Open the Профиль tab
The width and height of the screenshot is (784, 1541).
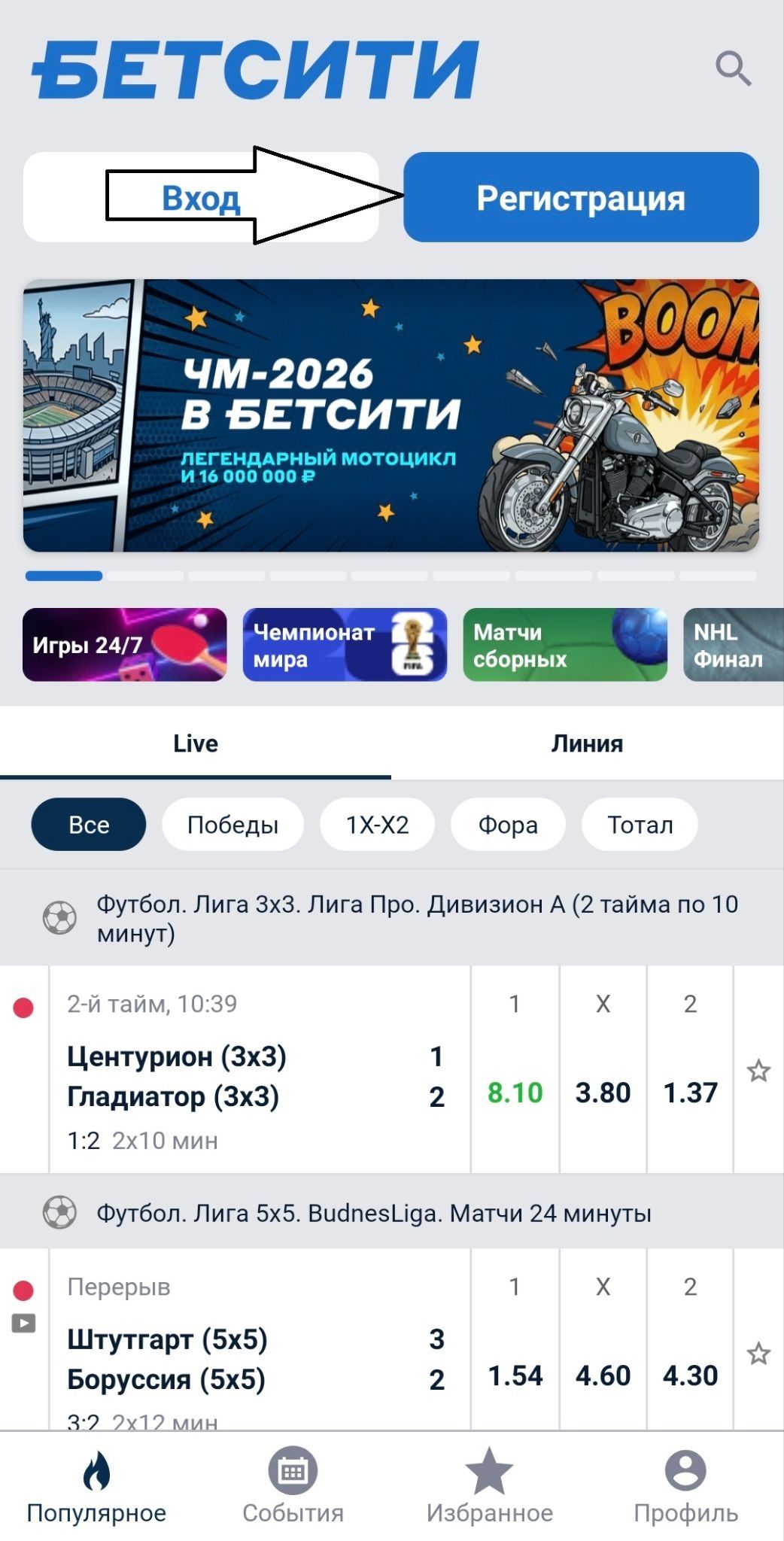pos(685,1485)
